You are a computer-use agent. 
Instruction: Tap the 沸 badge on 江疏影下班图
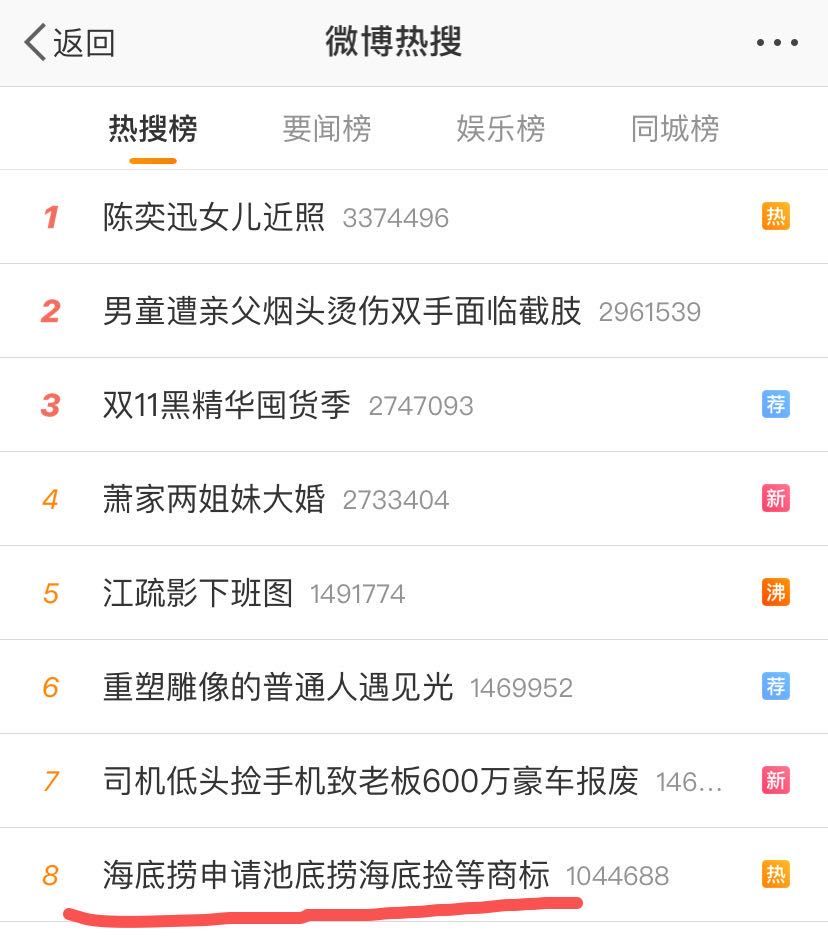pos(776,592)
